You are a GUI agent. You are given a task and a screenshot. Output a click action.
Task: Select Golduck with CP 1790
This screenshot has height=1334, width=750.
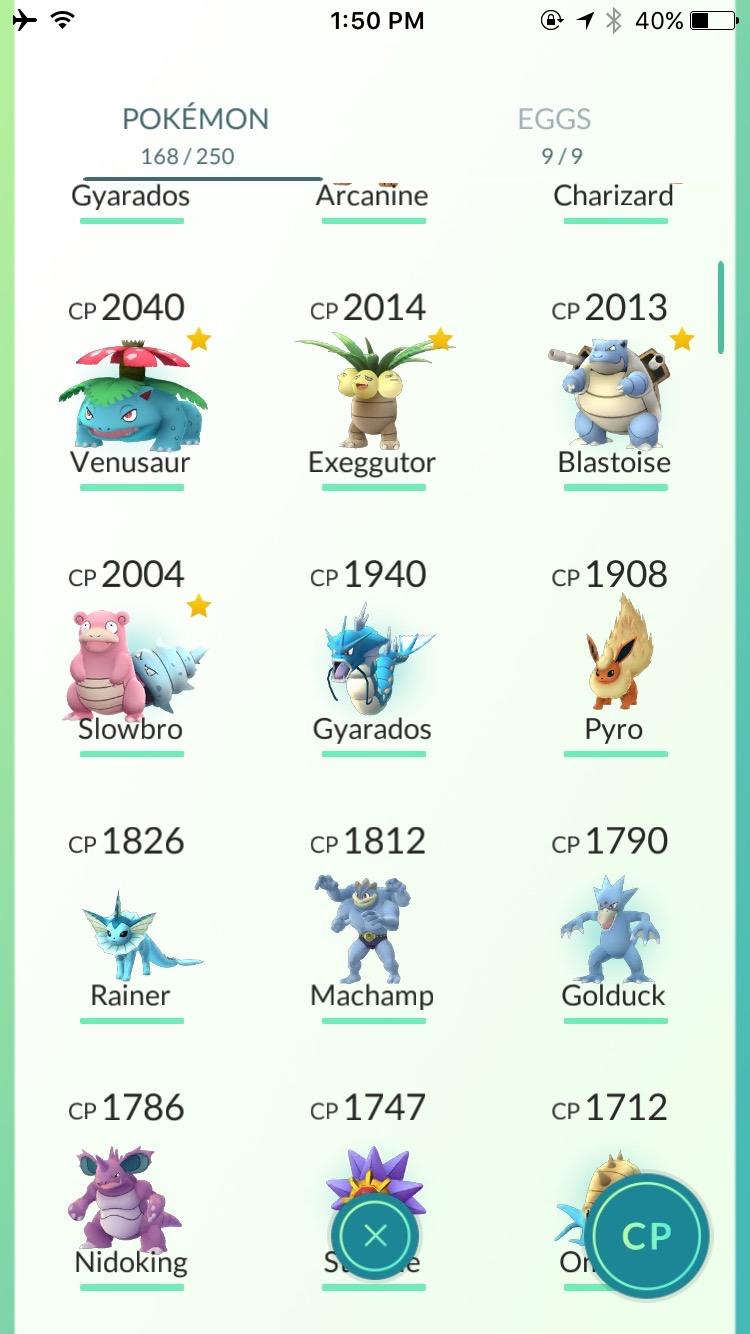614,923
